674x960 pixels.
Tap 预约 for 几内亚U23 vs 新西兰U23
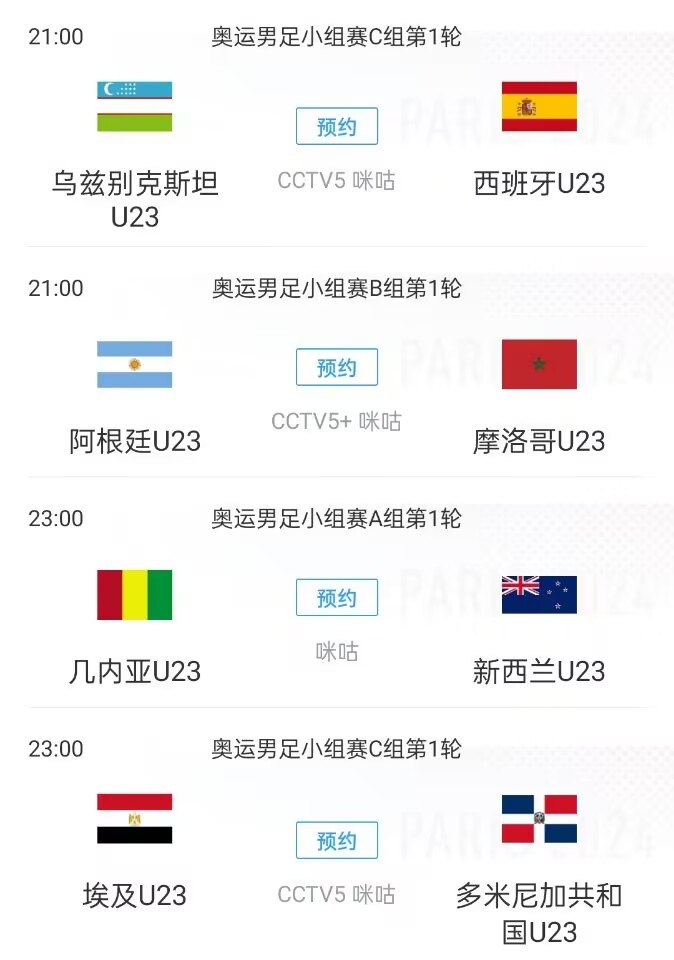[x=336, y=598]
